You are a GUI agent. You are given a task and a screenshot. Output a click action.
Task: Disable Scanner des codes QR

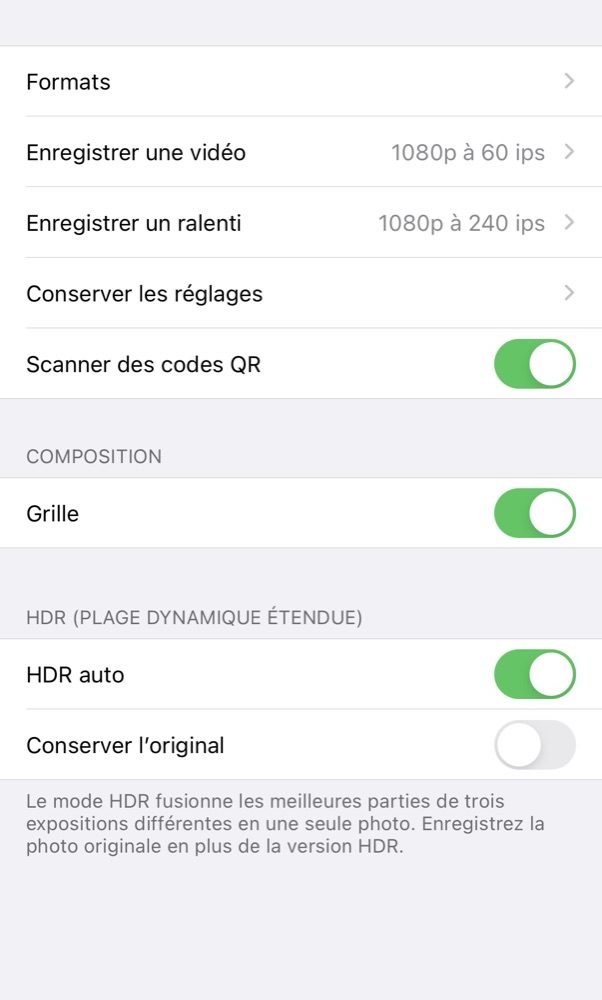534,364
